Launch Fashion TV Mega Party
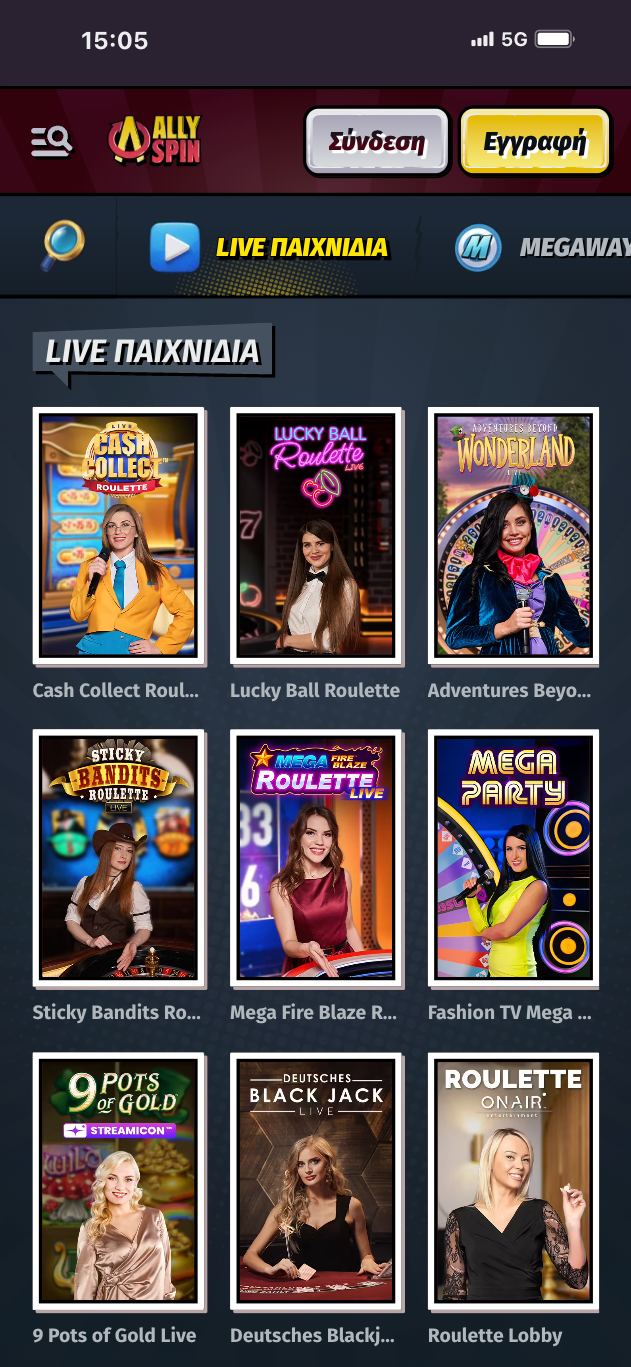Screen dimensions: 631x1367 [513, 858]
